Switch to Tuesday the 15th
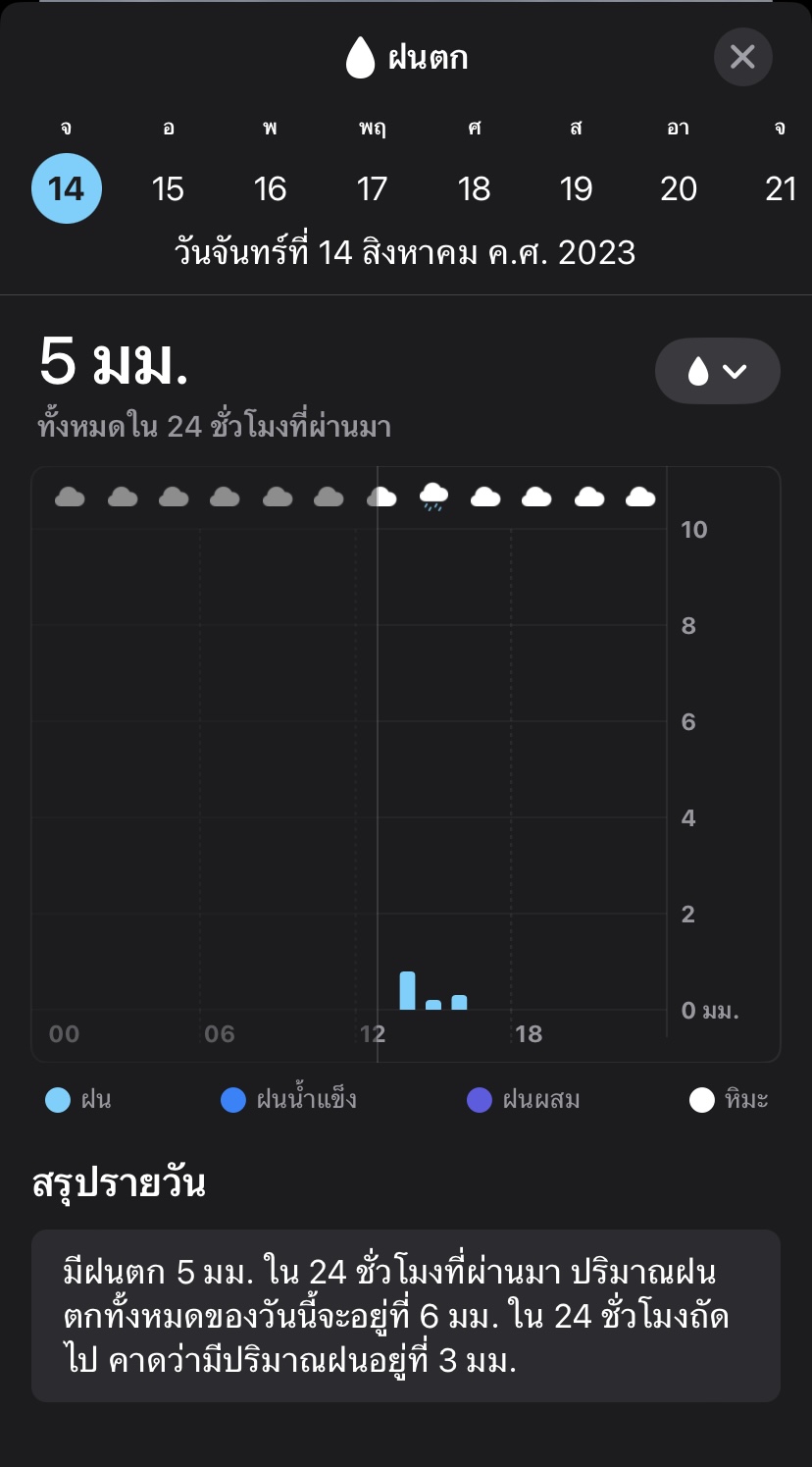Screen dimensions: 812x1467 pyautogui.click(x=169, y=188)
